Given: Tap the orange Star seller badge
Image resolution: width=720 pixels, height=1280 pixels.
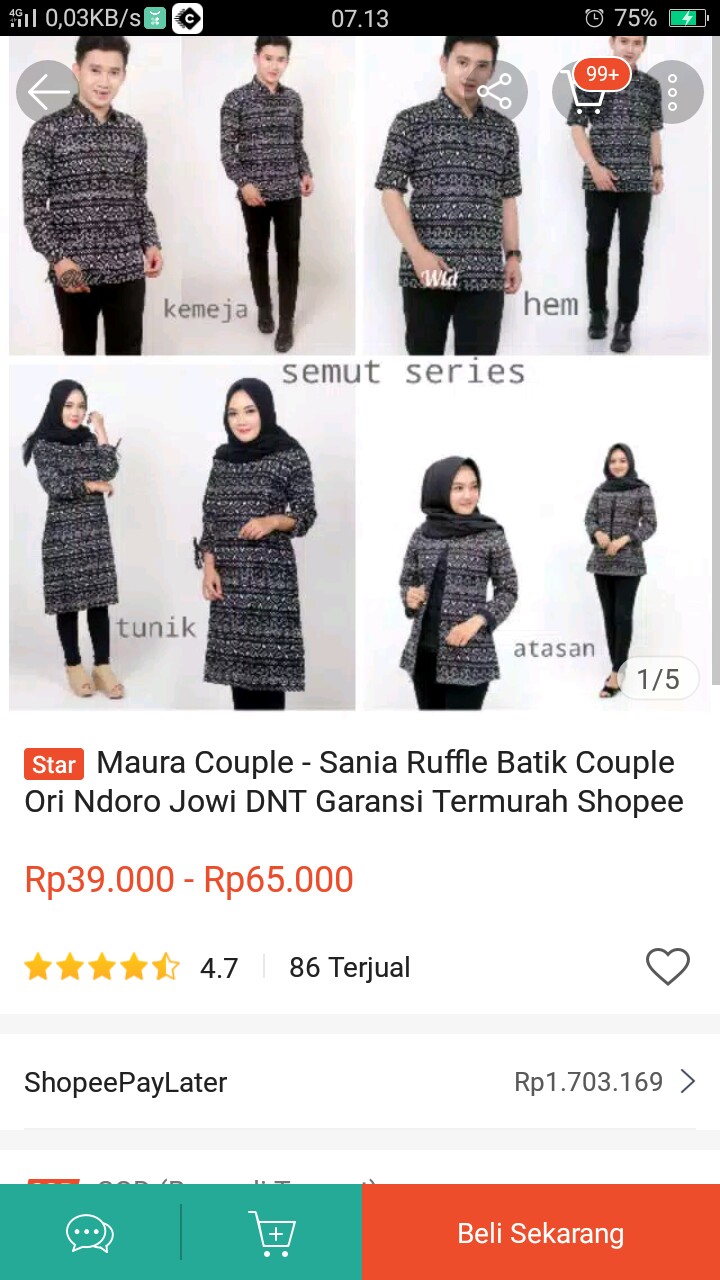Looking at the screenshot, I should 53,763.
